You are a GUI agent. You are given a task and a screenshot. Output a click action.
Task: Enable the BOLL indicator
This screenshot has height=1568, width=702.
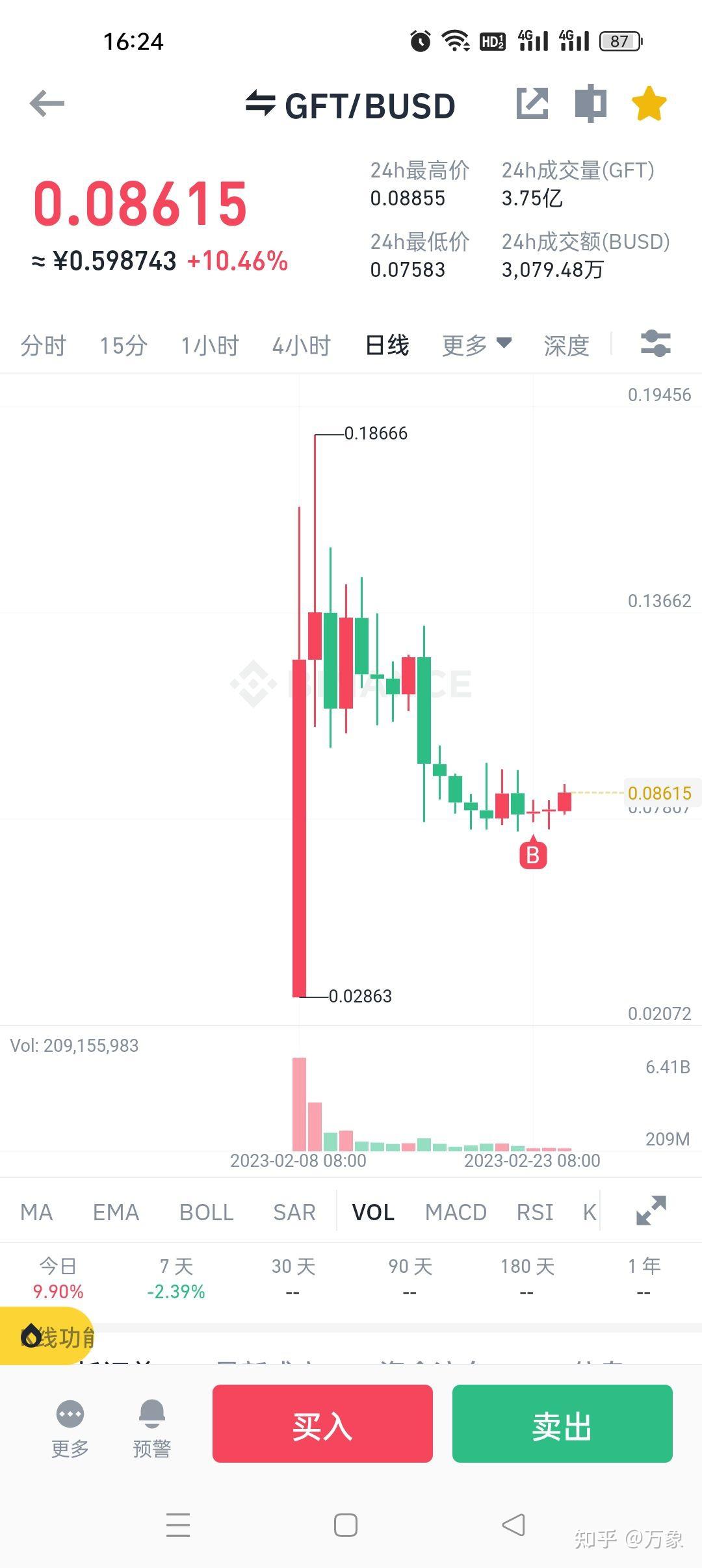[x=206, y=1210]
